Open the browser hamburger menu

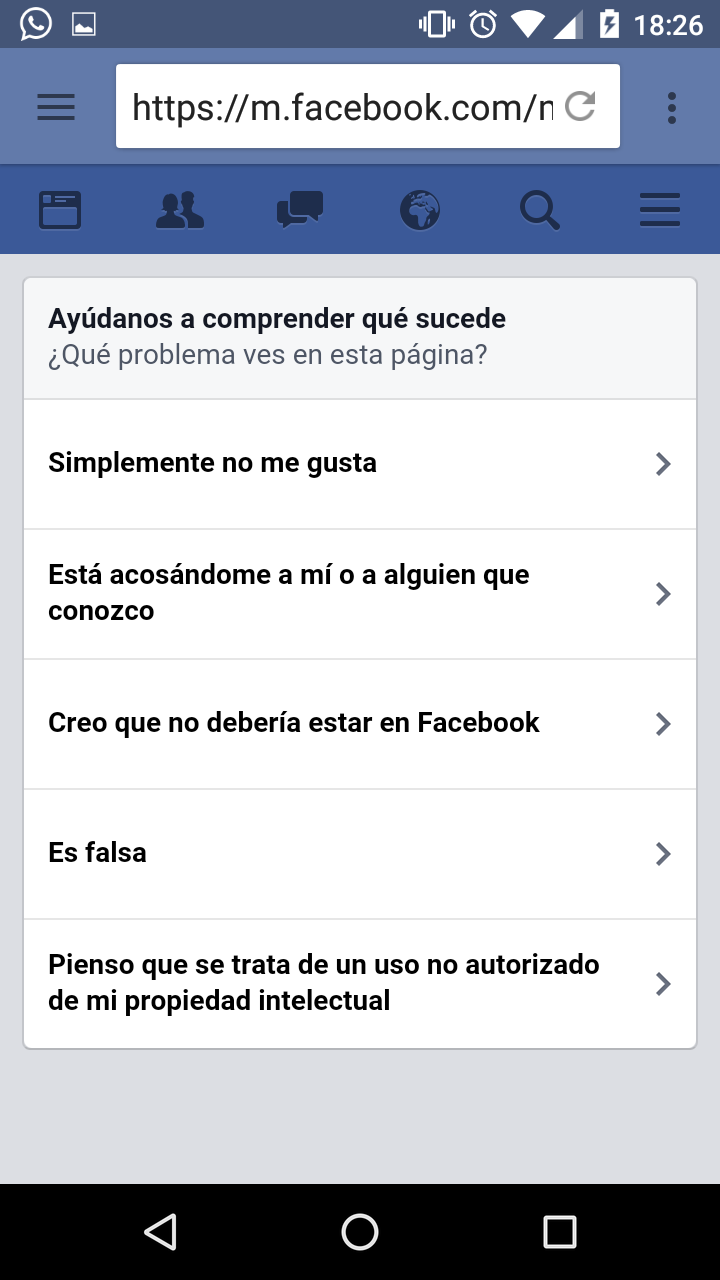[56, 107]
